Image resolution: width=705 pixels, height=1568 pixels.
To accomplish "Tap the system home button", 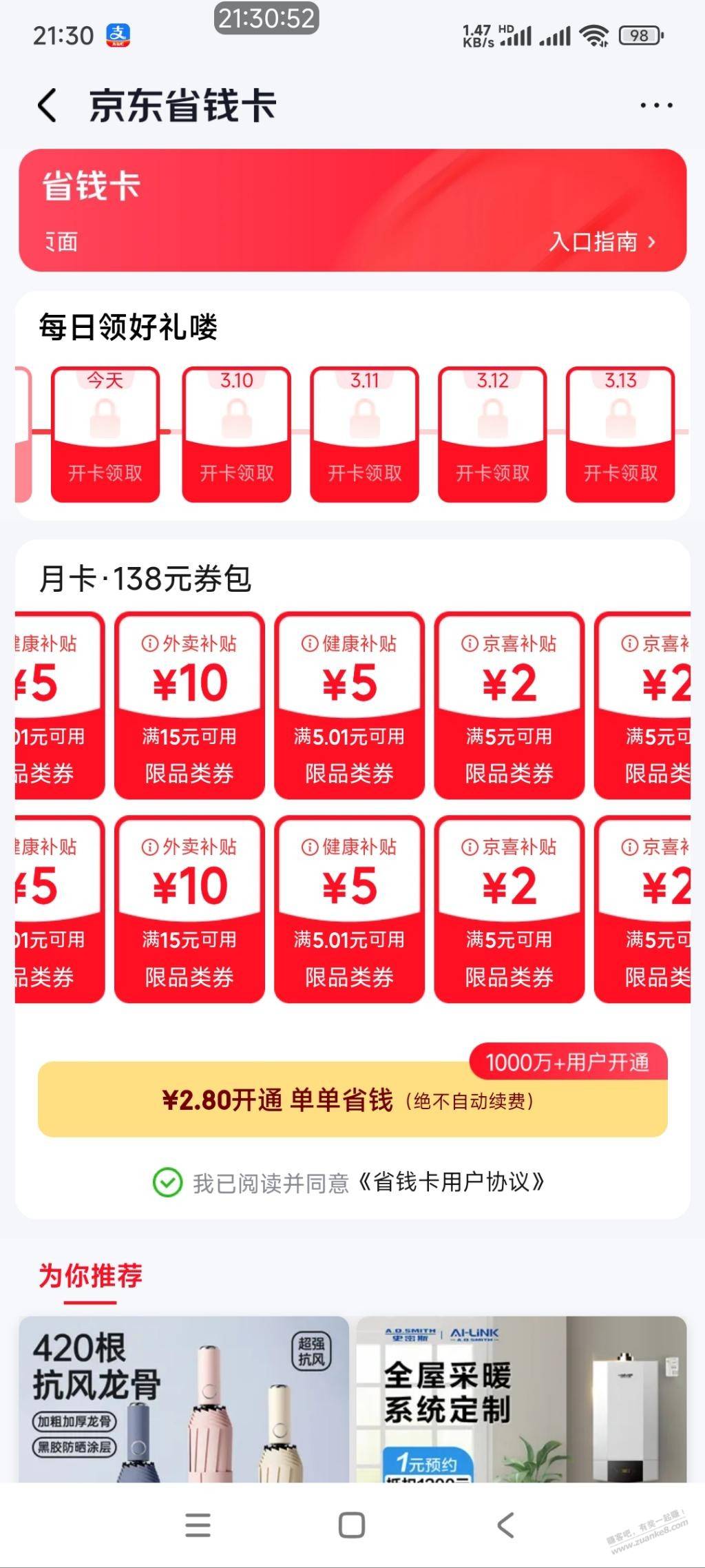I will tap(352, 1525).
